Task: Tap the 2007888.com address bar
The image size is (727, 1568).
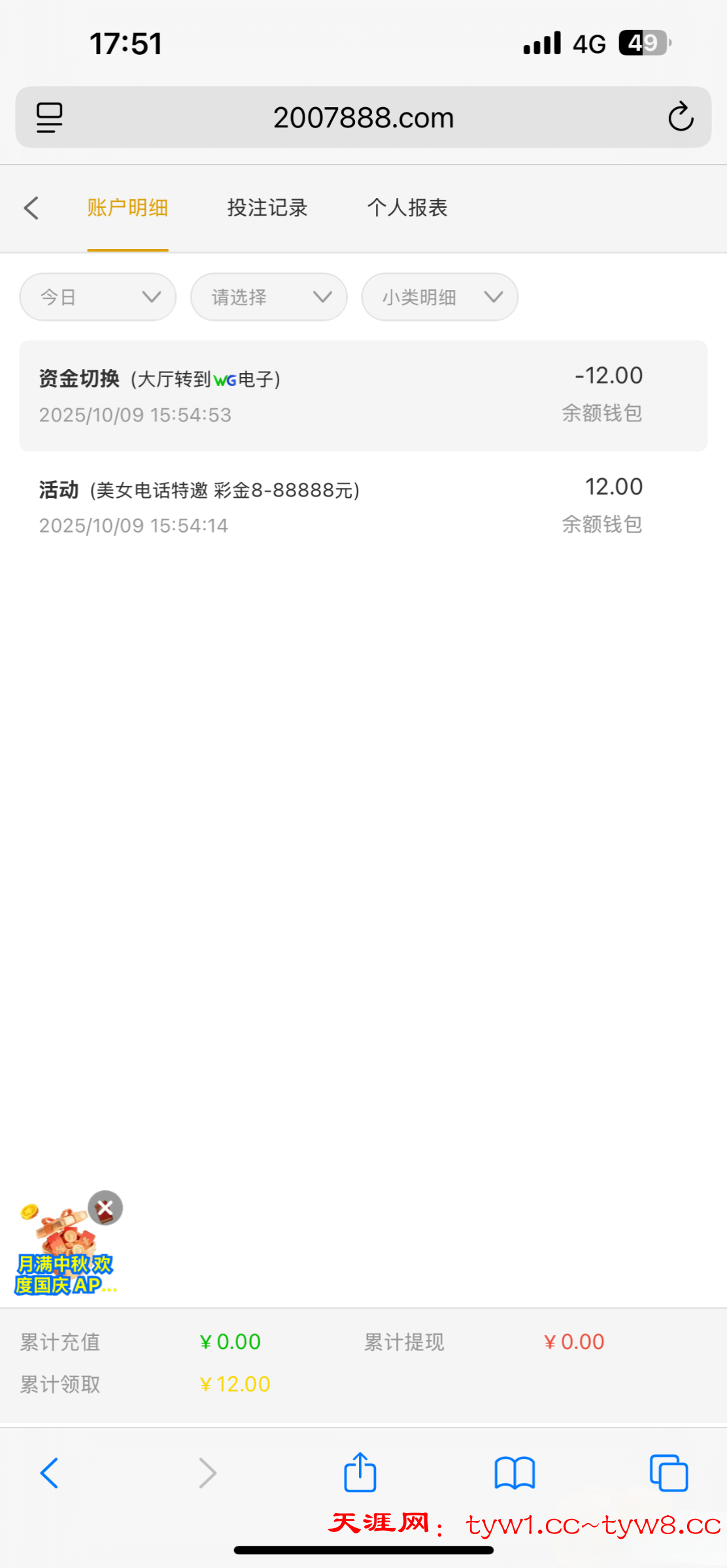Action: click(x=363, y=118)
